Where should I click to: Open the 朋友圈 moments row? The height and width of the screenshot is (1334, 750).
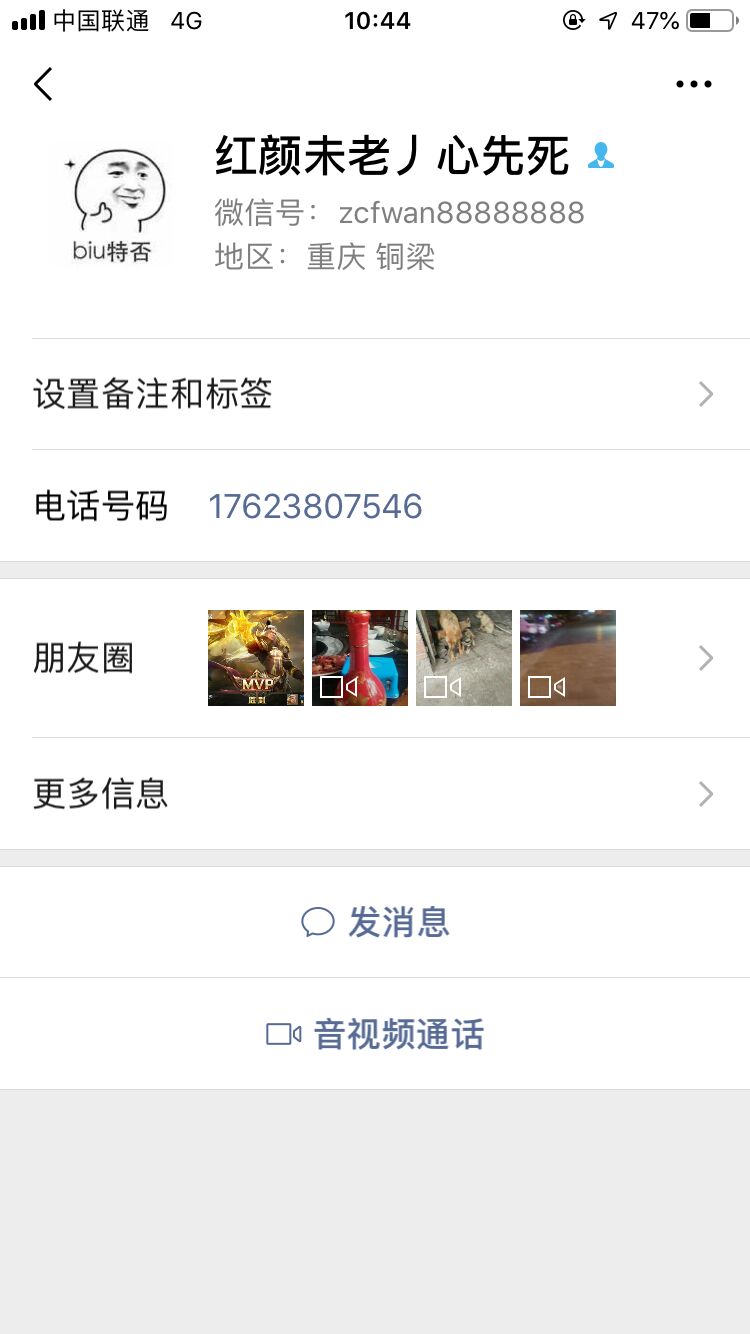pyautogui.click(x=375, y=658)
